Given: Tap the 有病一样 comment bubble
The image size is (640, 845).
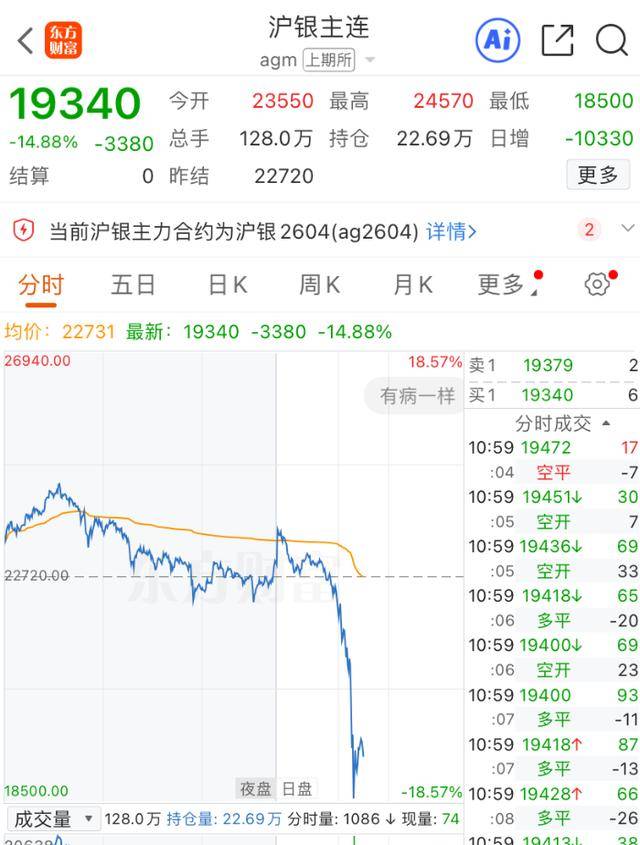Looking at the screenshot, I should [417, 396].
